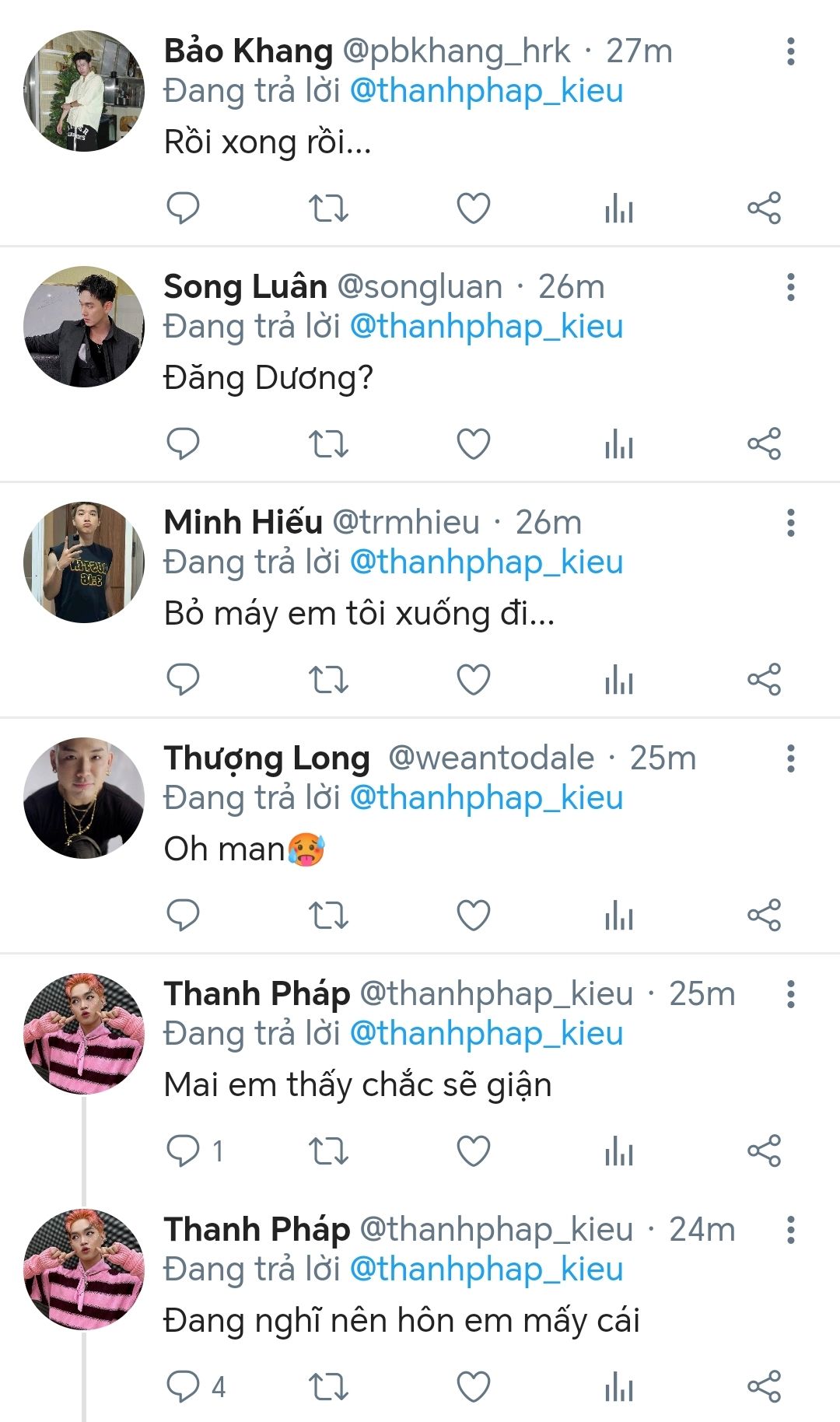The image size is (840, 1422).
Task: Like Minh Hiếu's reply
Action: click(x=473, y=679)
